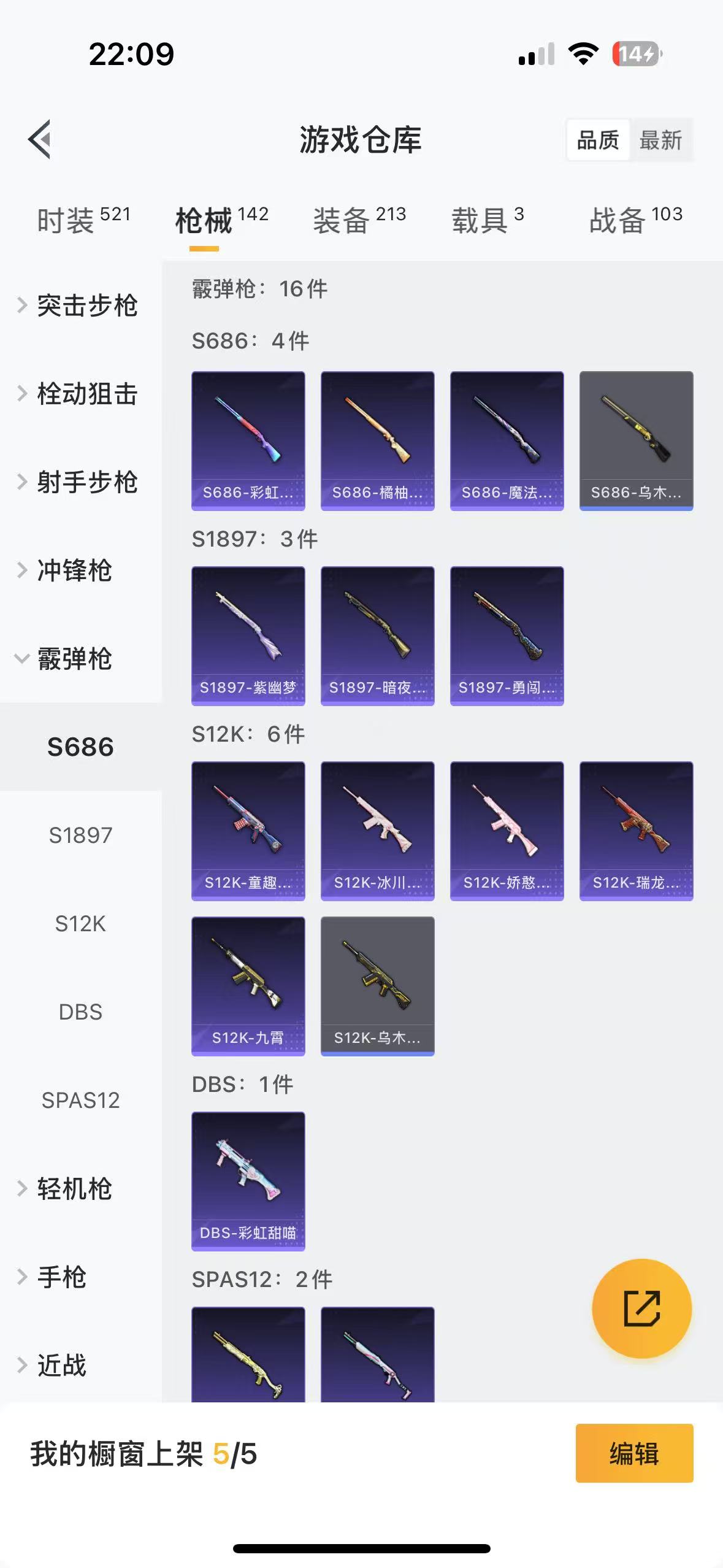Image resolution: width=723 pixels, height=1568 pixels.
Task: Tap the orange share floating button
Action: 641,1308
